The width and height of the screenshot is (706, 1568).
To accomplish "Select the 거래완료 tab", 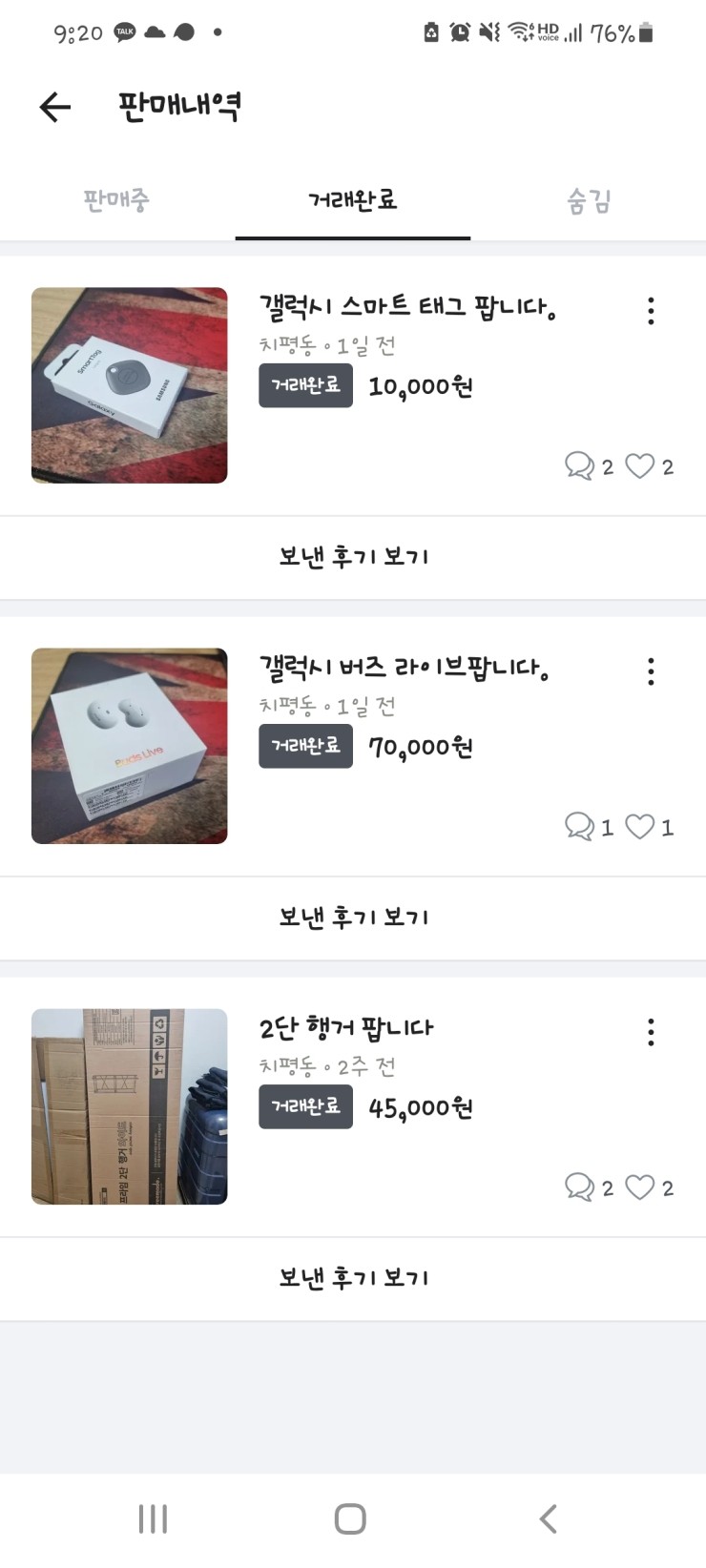I will click(352, 200).
